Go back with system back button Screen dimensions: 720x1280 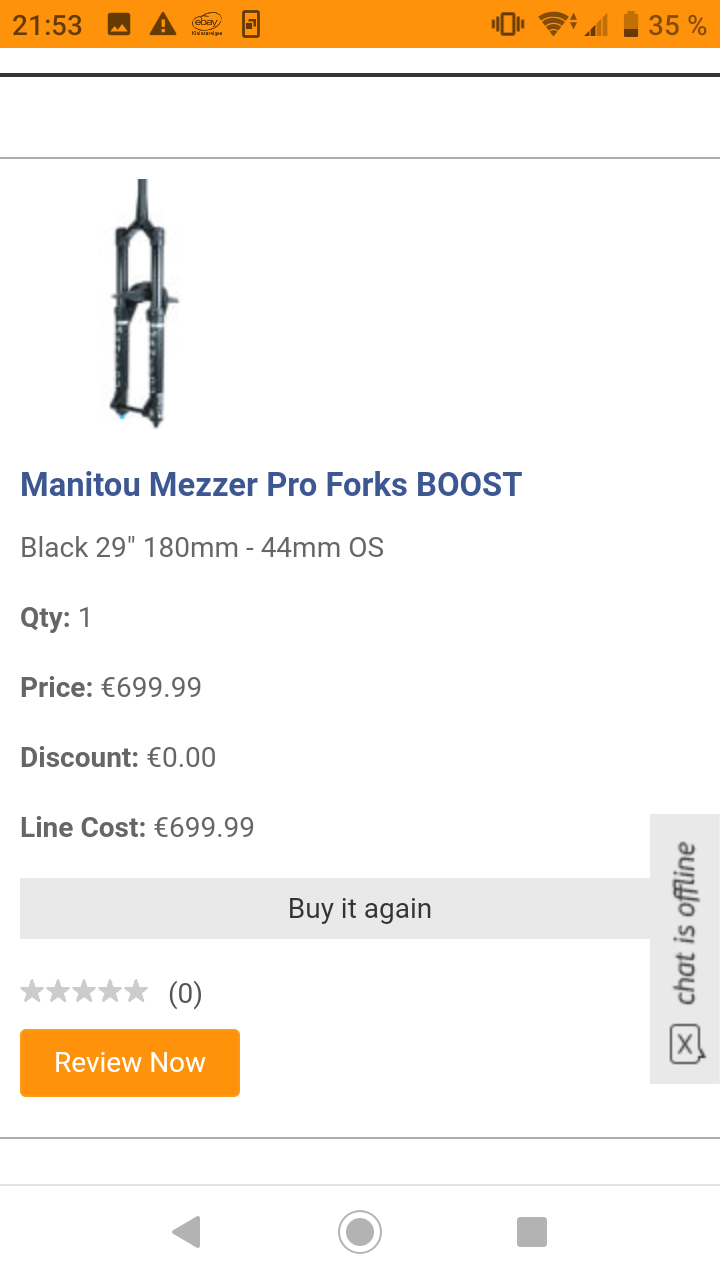click(x=186, y=1232)
